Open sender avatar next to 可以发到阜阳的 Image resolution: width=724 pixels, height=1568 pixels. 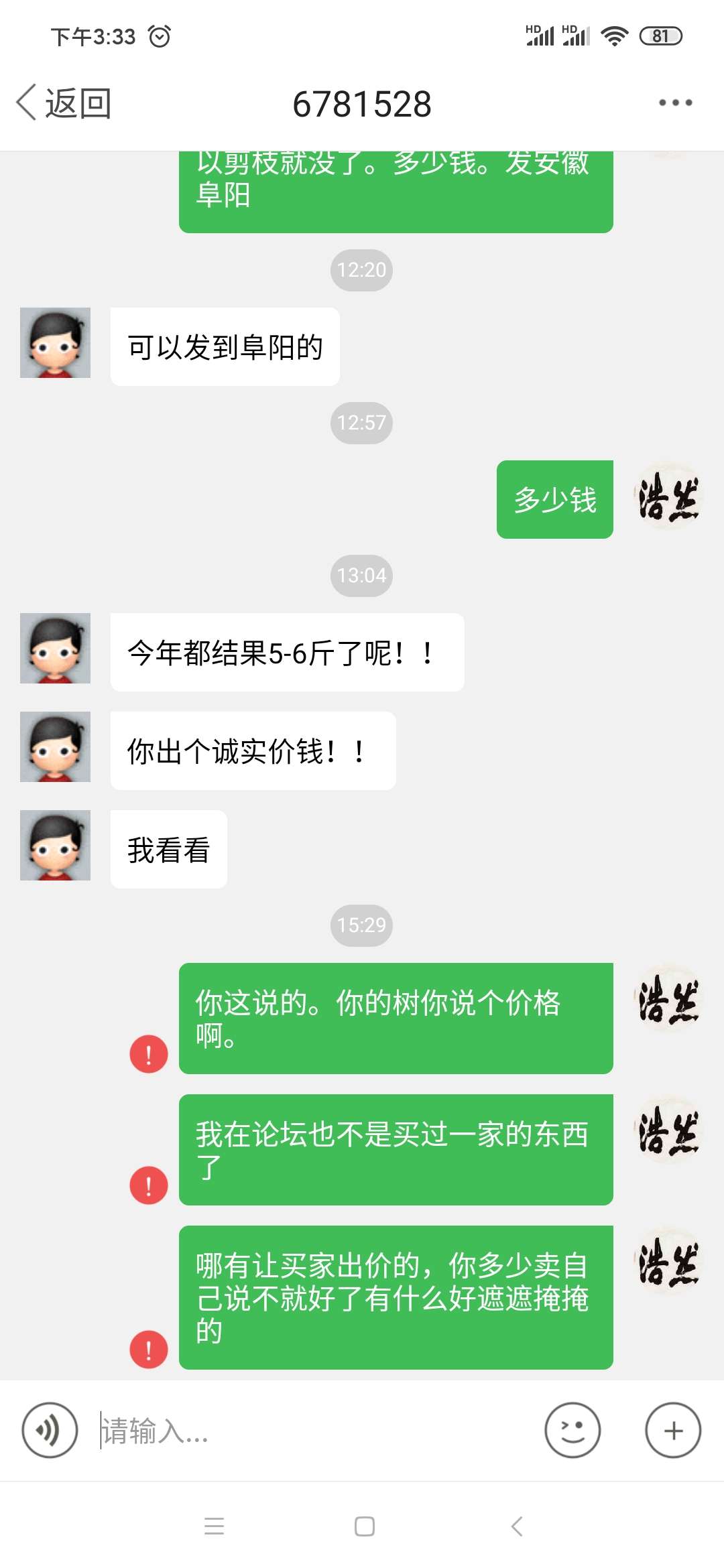(x=55, y=342)
